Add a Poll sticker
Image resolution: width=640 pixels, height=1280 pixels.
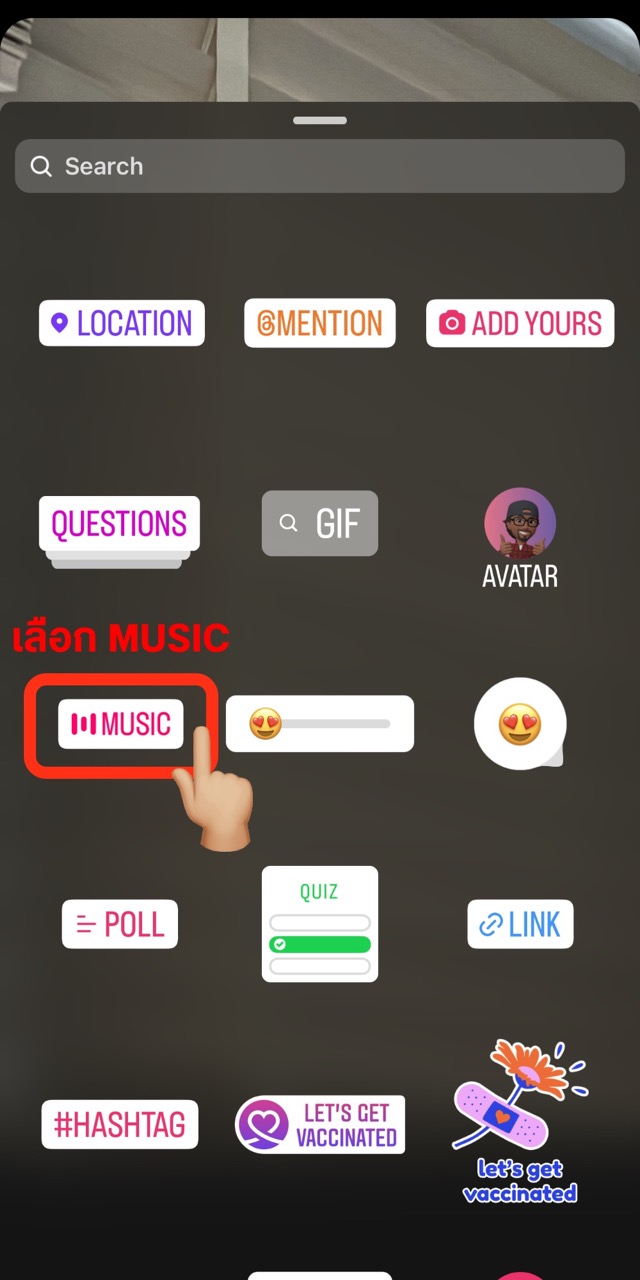120,924
